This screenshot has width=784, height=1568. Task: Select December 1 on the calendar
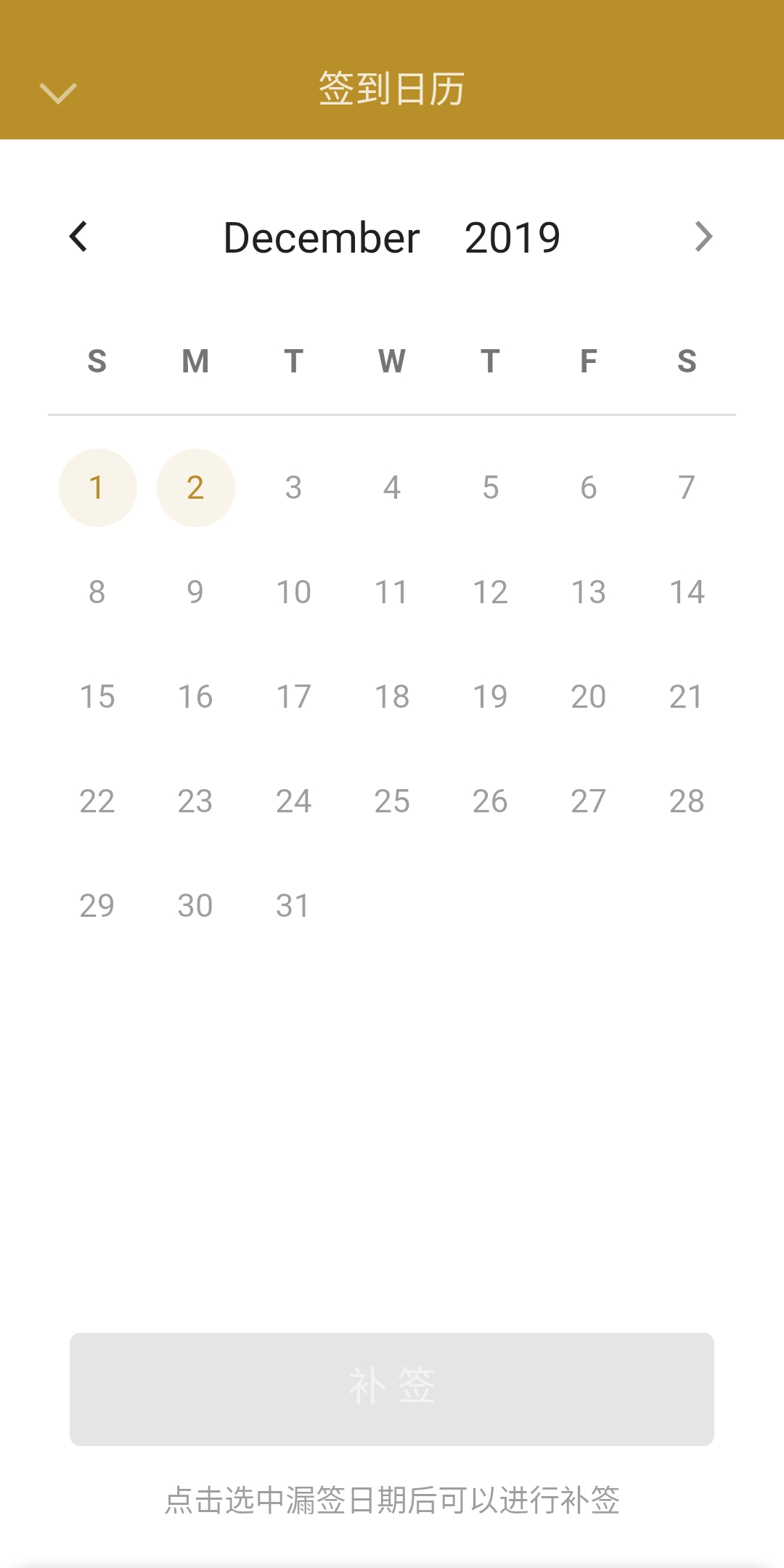[x=97, y=488]
